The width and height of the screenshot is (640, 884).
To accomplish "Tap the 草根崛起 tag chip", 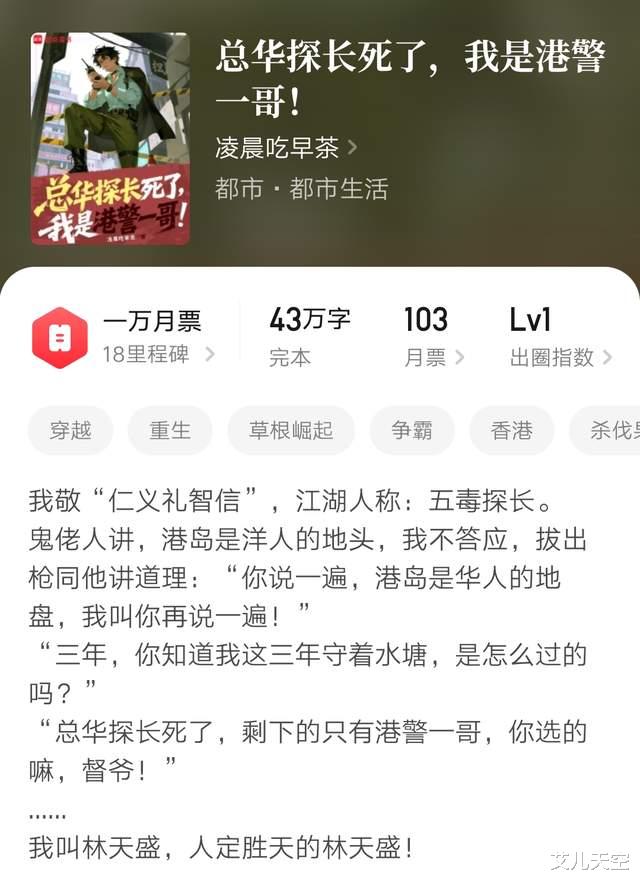I will click(x=291, y=431).
